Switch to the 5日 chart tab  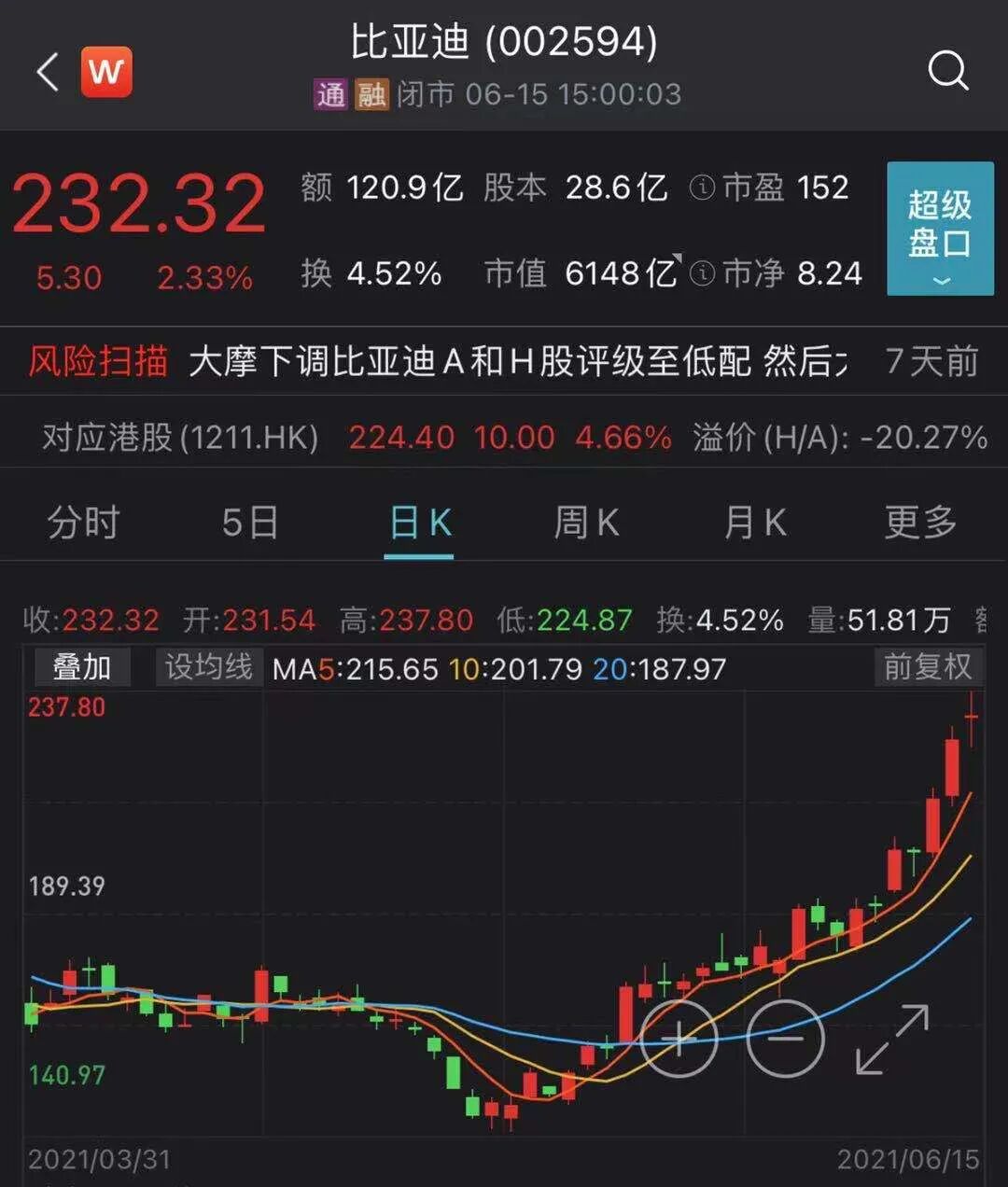(250, 523)
